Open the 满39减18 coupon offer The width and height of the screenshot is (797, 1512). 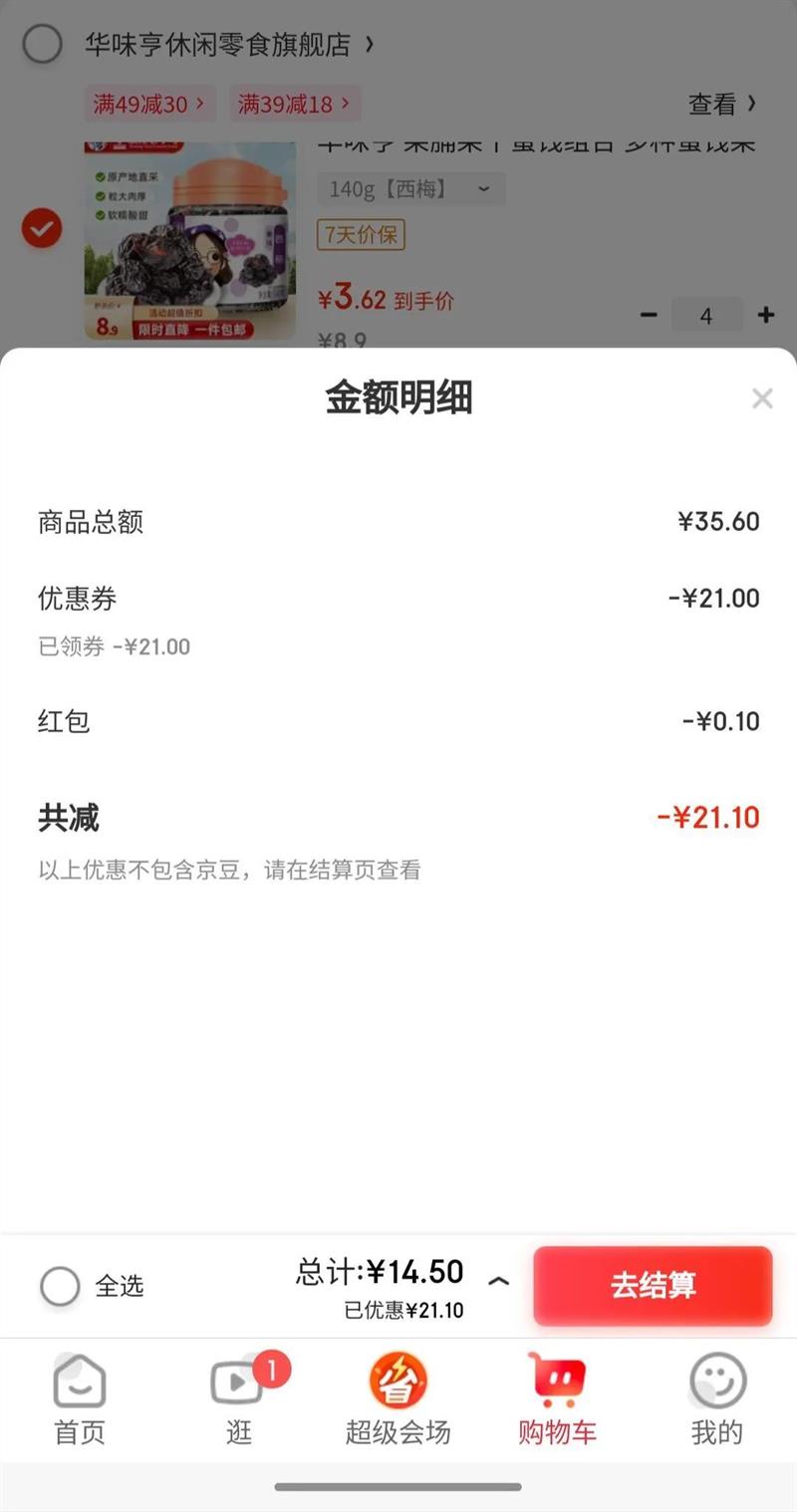(295, 104)
